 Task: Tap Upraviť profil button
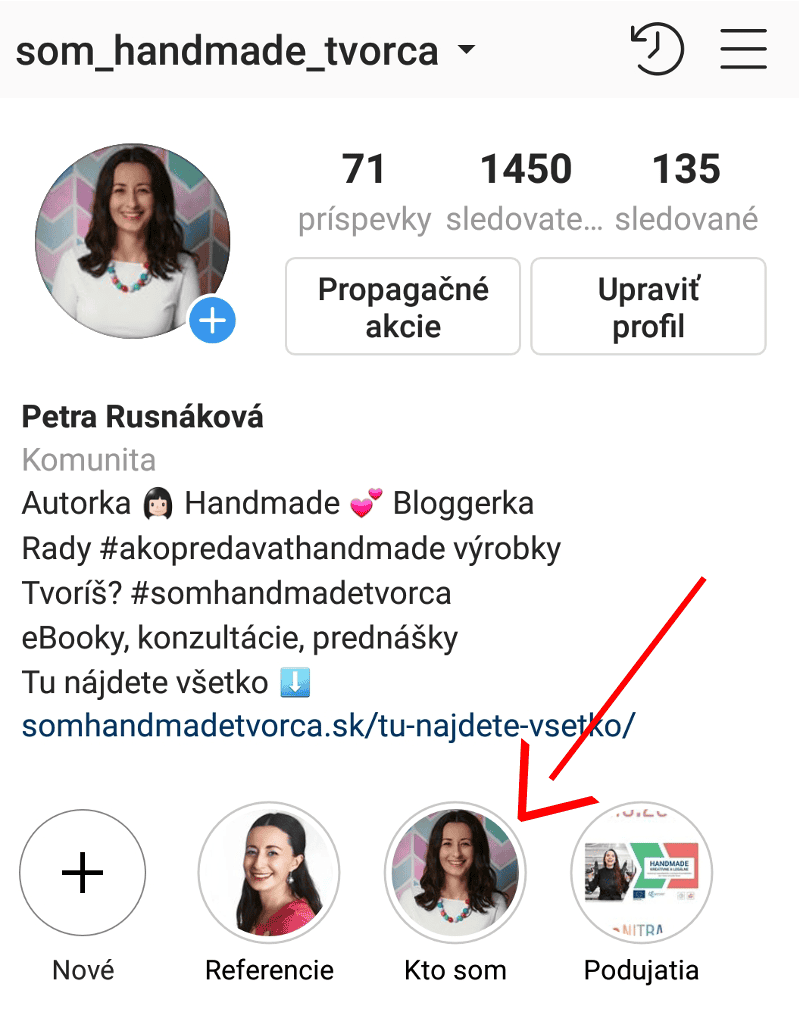648,306
